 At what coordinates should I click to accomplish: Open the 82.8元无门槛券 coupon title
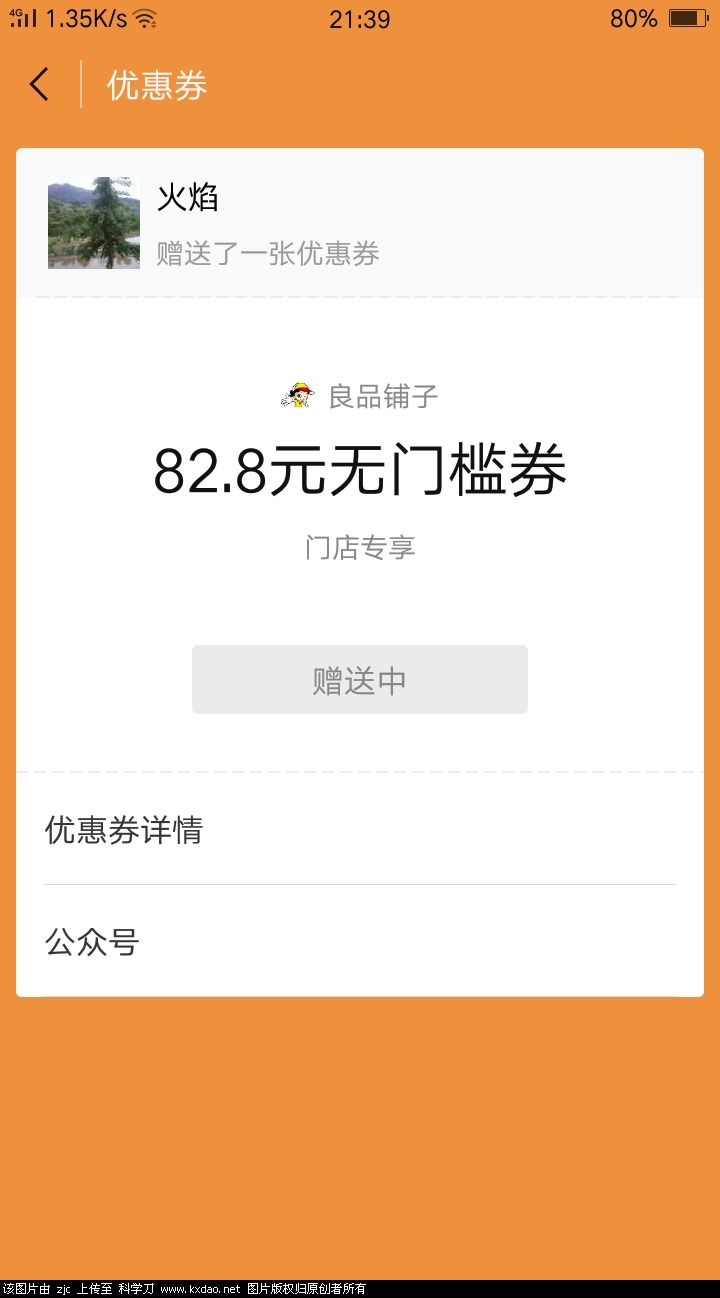360,471
